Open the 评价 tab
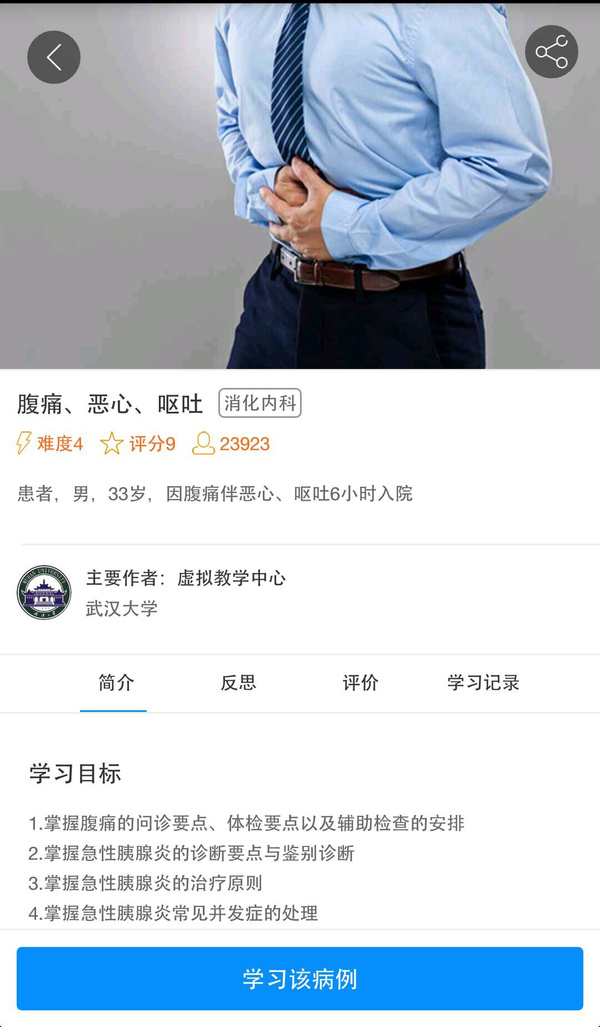 (360, 684)
